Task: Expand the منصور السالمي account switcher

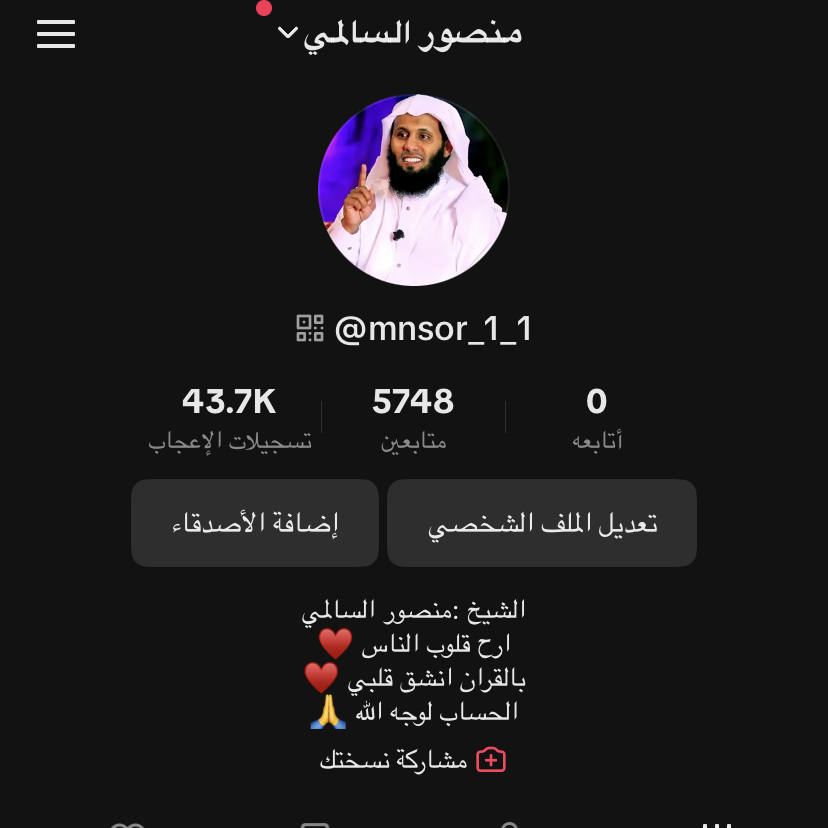Action: click(x=400, y=34)
